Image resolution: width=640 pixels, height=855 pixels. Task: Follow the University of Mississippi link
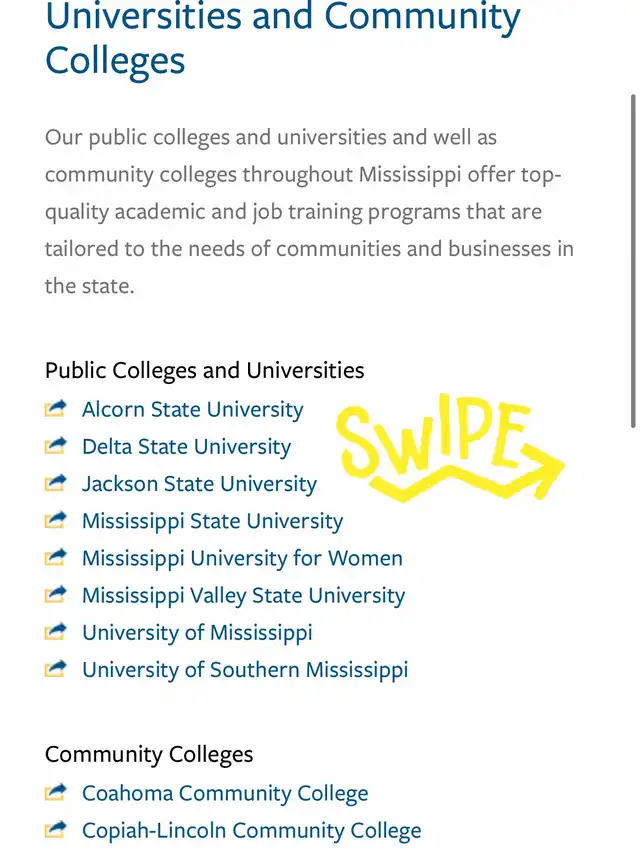(x=197, y=632)
